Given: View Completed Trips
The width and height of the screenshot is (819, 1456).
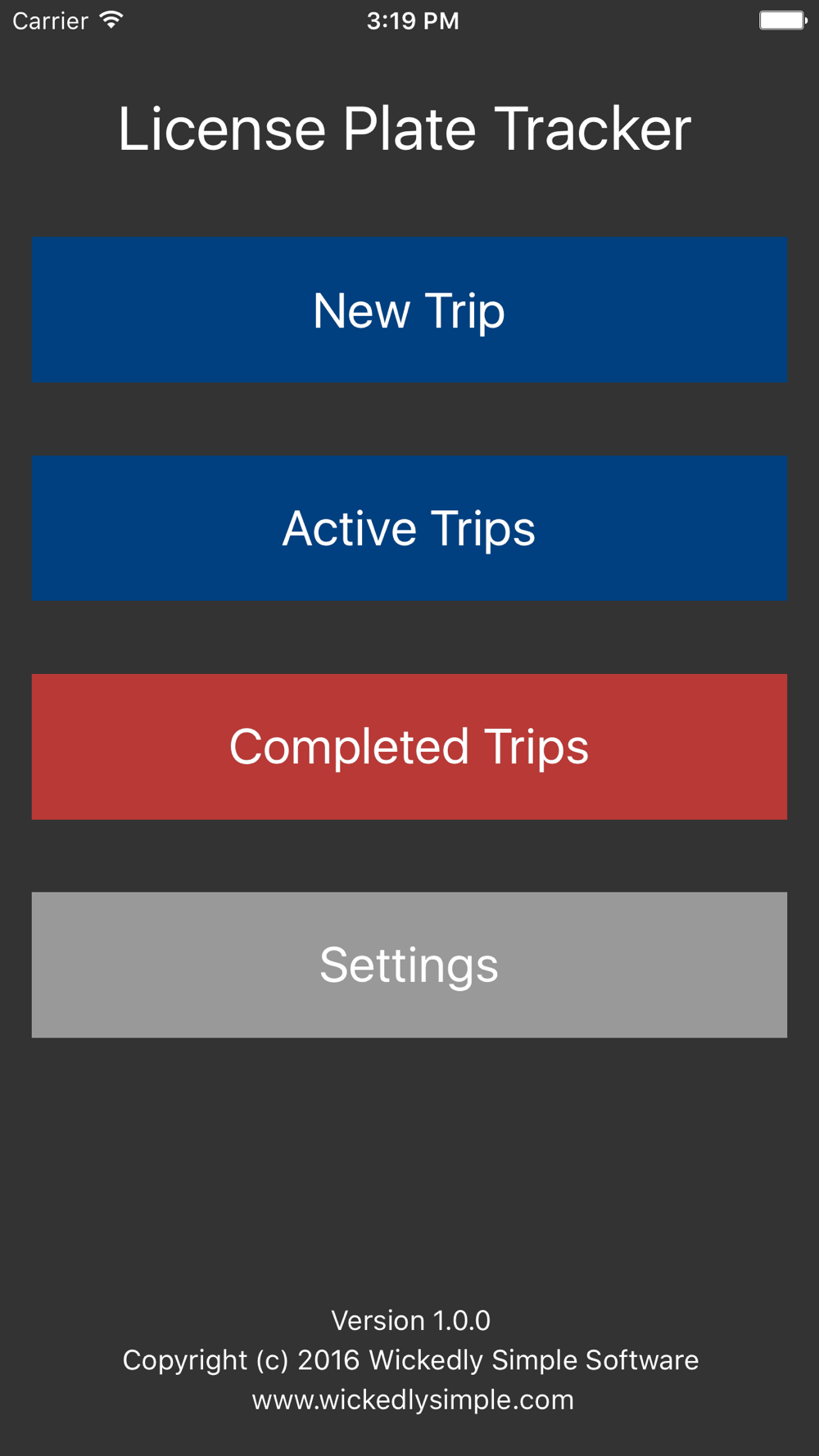Looking at the screenshot, I should [409, 747].
